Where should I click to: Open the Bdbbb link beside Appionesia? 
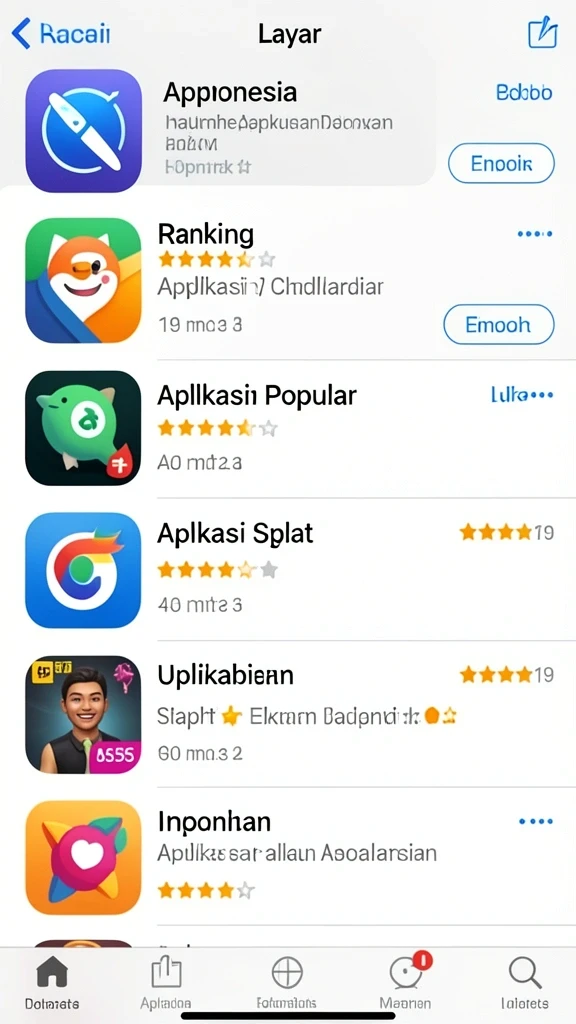click(x=524, y=92)
